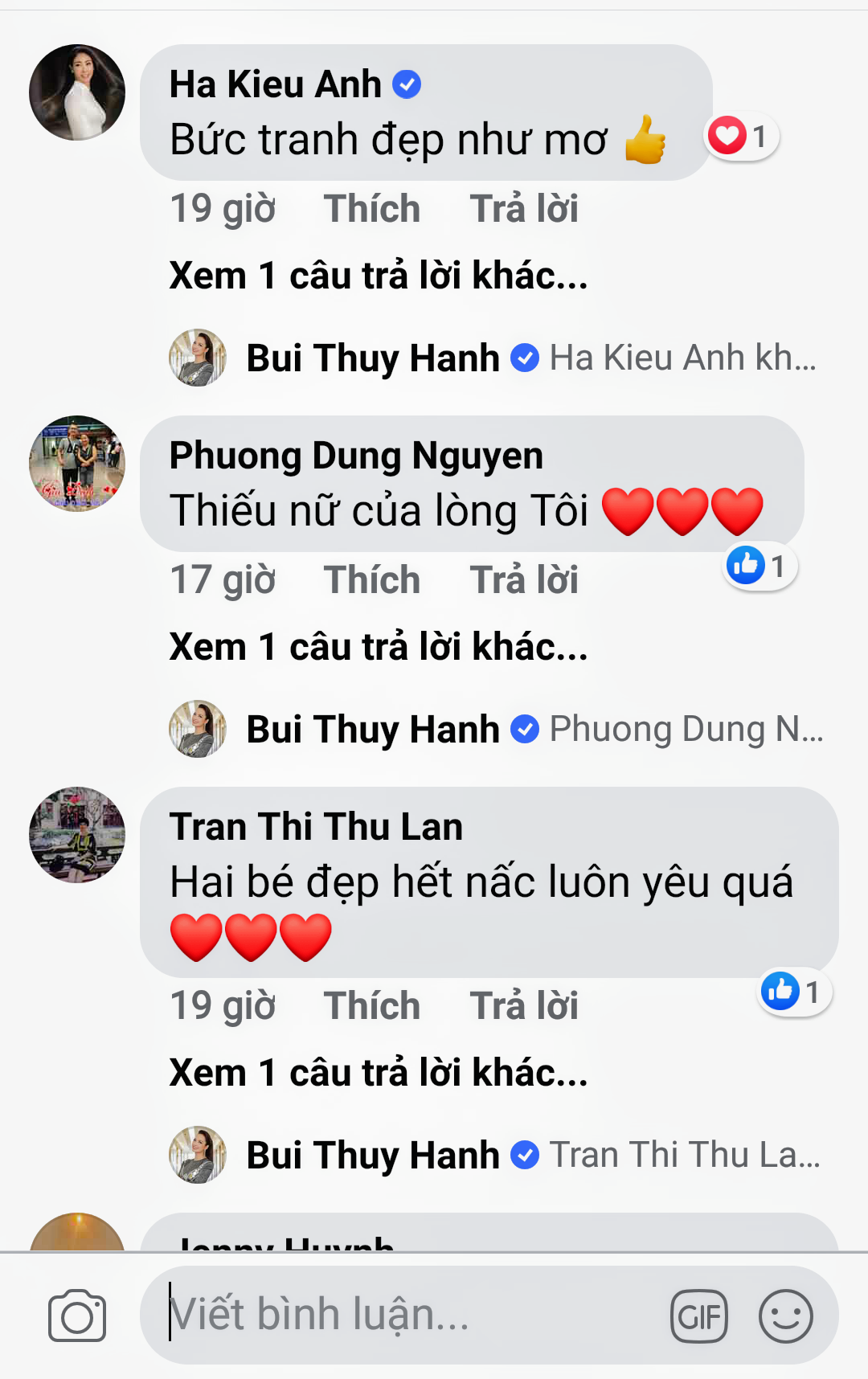Screen dimensions: 868x1379
Task: Expand replies under Ha Kieu Anh's comment
Action: point(378,276)
